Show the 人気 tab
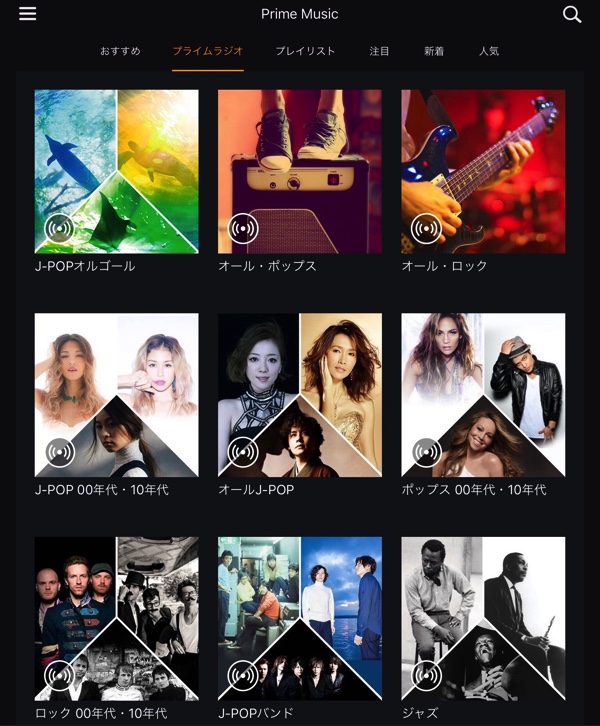 [489, 51]
